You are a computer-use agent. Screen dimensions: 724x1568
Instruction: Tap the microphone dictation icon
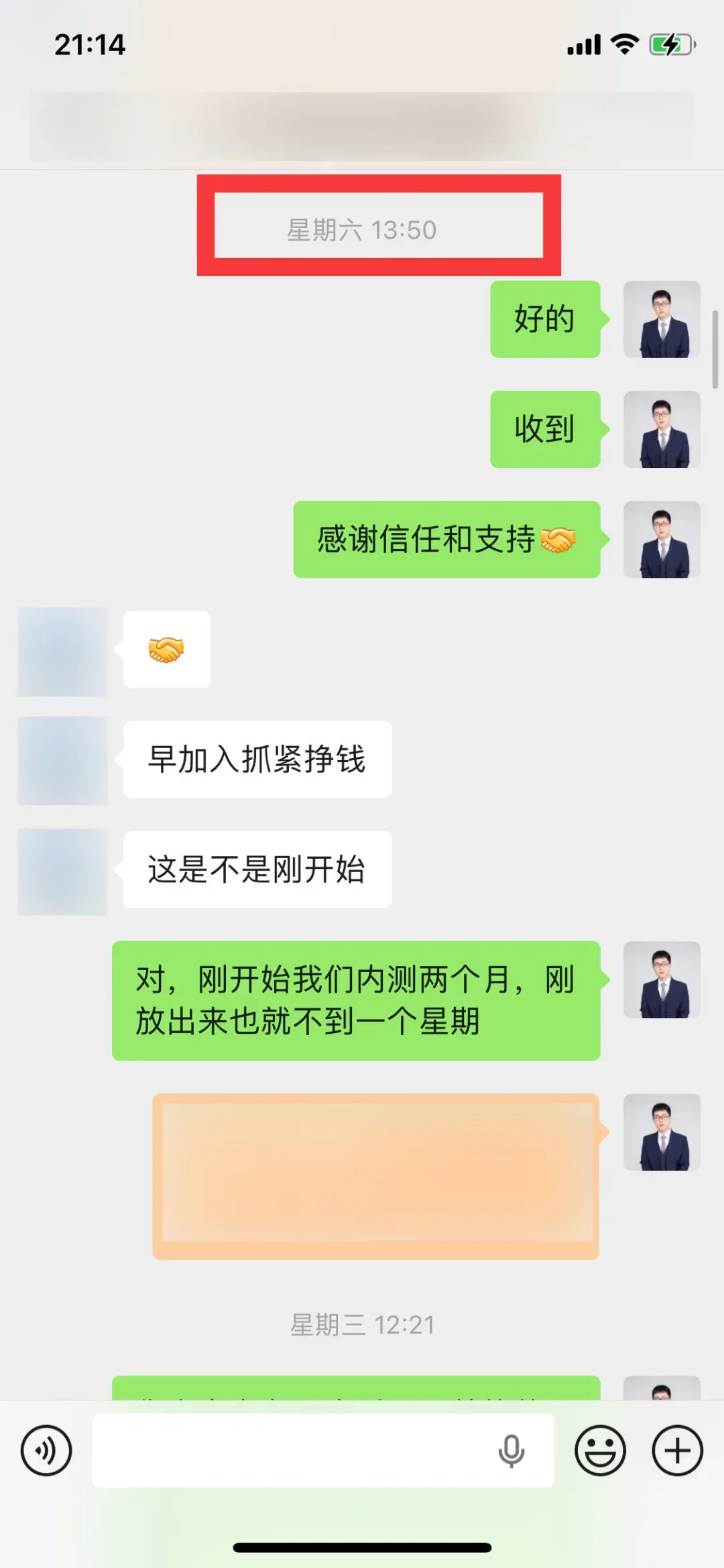click(511, 1451)
